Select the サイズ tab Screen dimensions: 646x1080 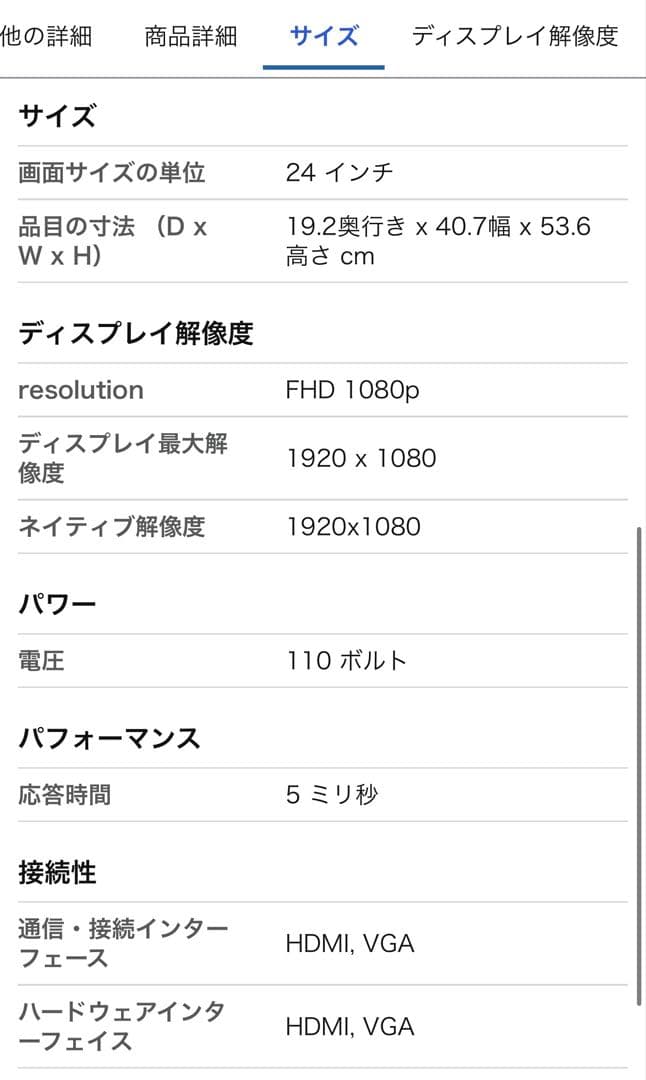pos(323,37)
